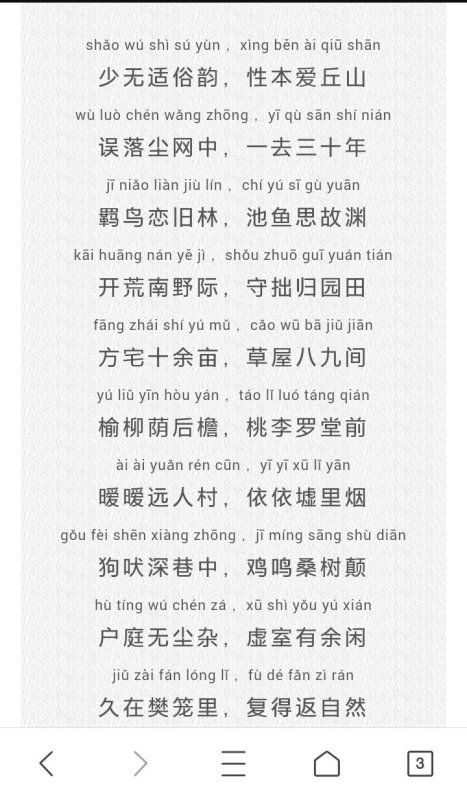The height and width of the screenshot is (800, 467).
Task: Open the tab switcher showing 3 tabs
Action: pyautogui.click(x=420, y=764)
